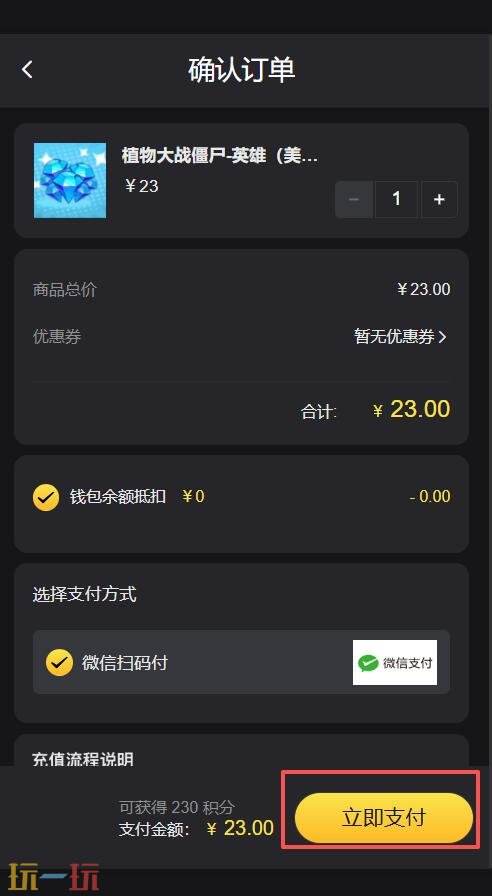
Task: Select 微信扫码付 payment method
Action: tap(241, 662)
